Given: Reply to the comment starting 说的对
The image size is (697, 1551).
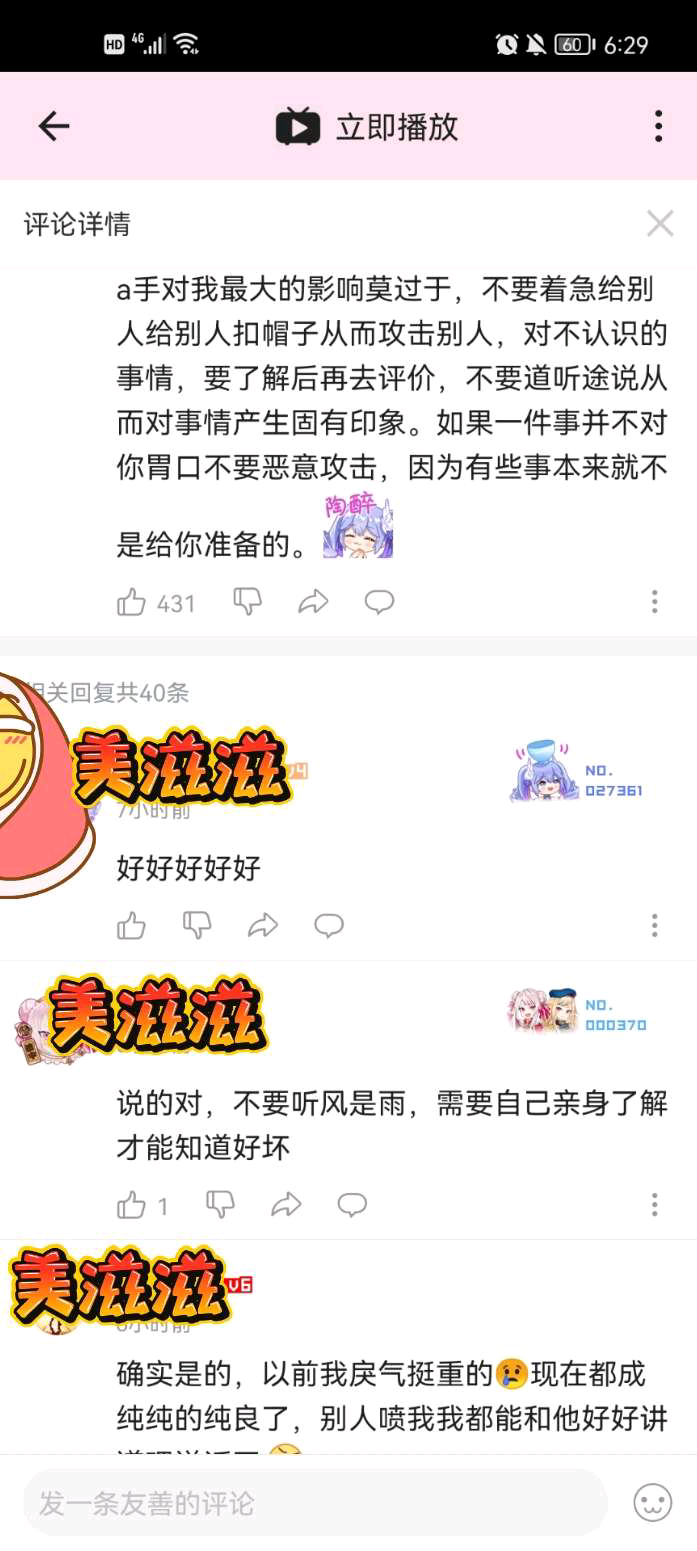Looking at the screenshot, I should tap(352, 1205).
